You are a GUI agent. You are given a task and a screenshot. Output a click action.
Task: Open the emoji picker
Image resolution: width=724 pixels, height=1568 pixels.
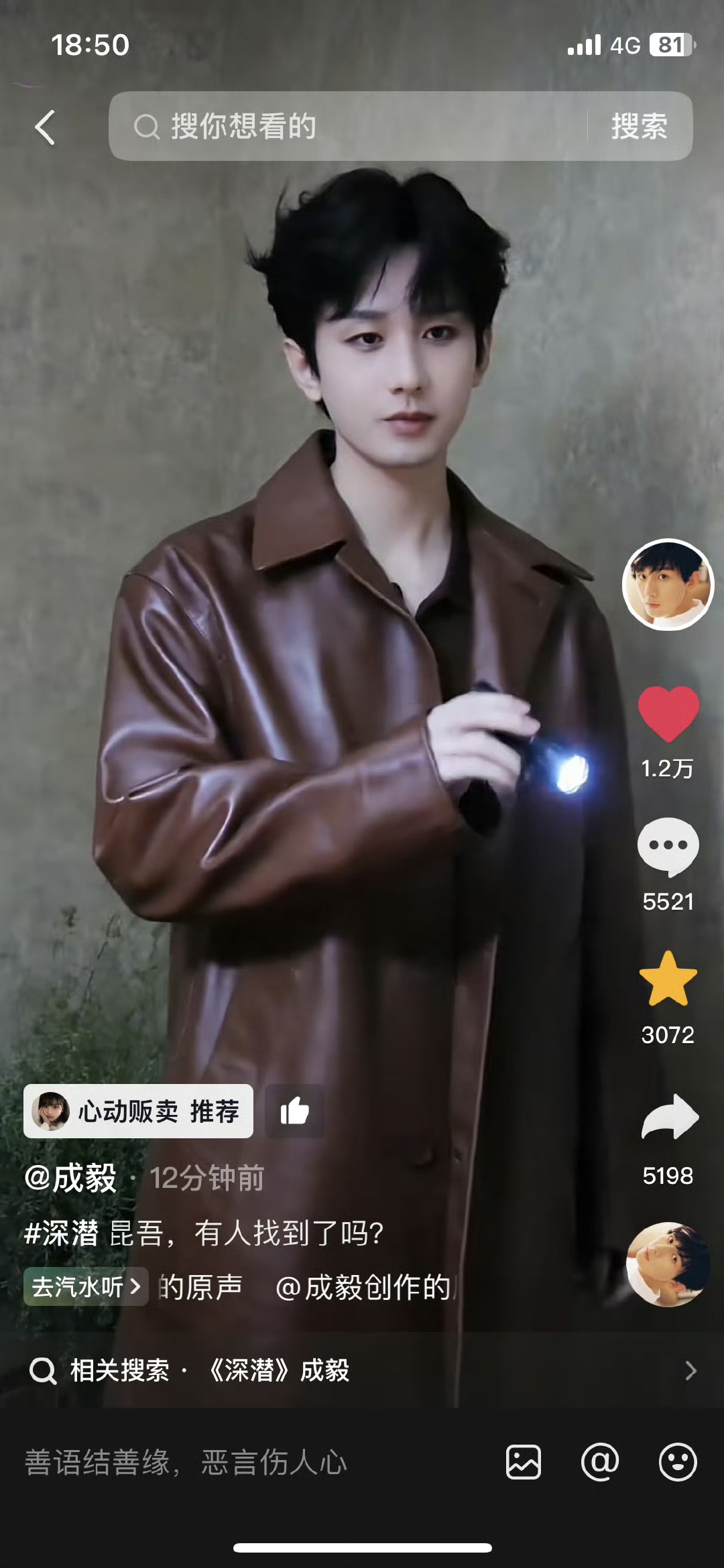pos(678,1462)
